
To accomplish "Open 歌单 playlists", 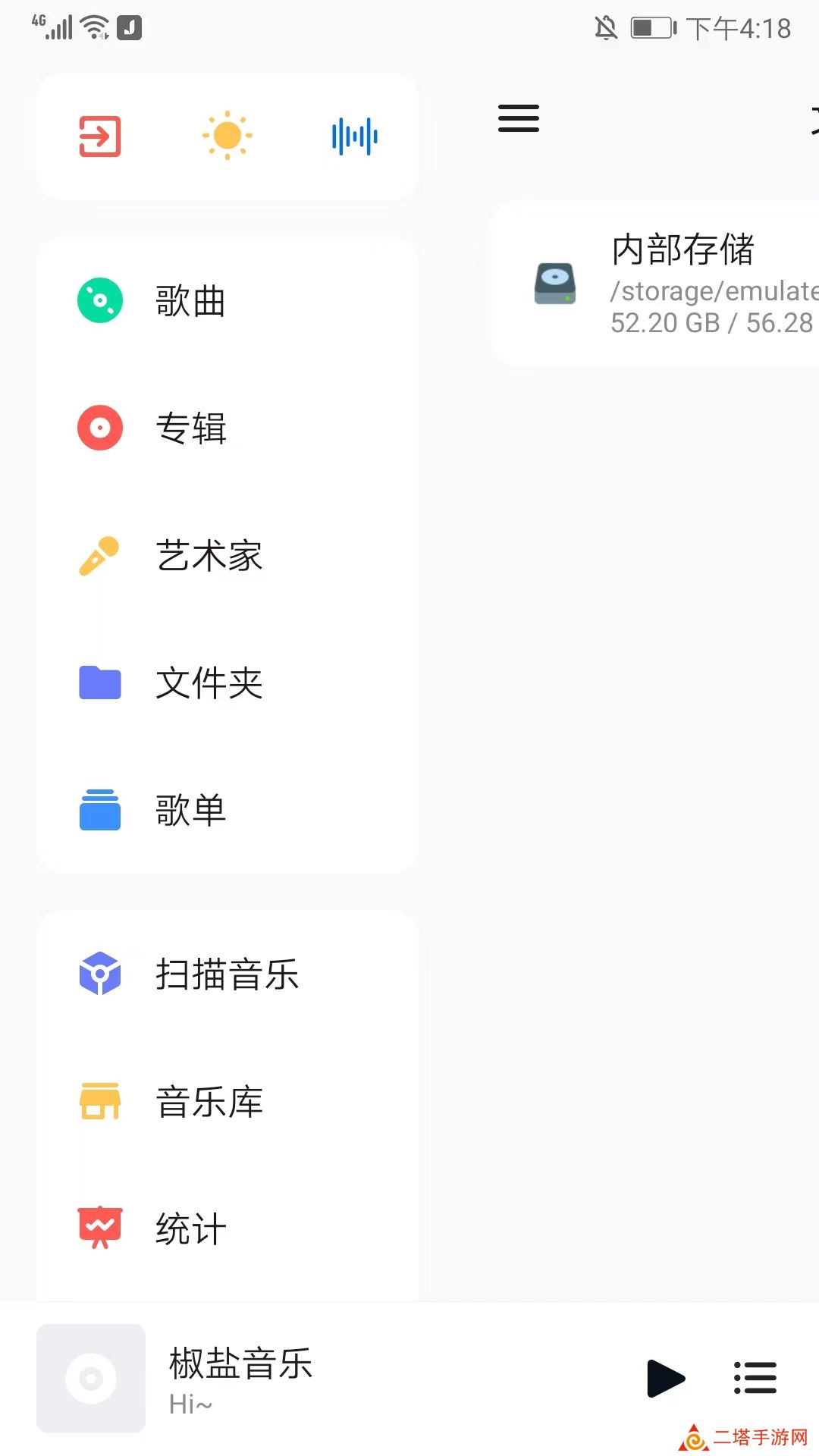I will (190, 810).
